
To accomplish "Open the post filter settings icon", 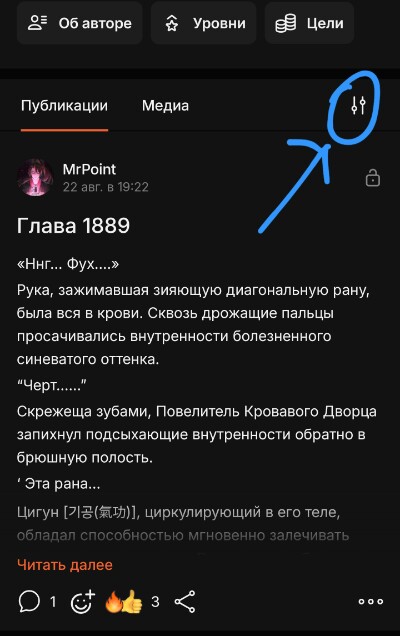I will click(358, 106).
